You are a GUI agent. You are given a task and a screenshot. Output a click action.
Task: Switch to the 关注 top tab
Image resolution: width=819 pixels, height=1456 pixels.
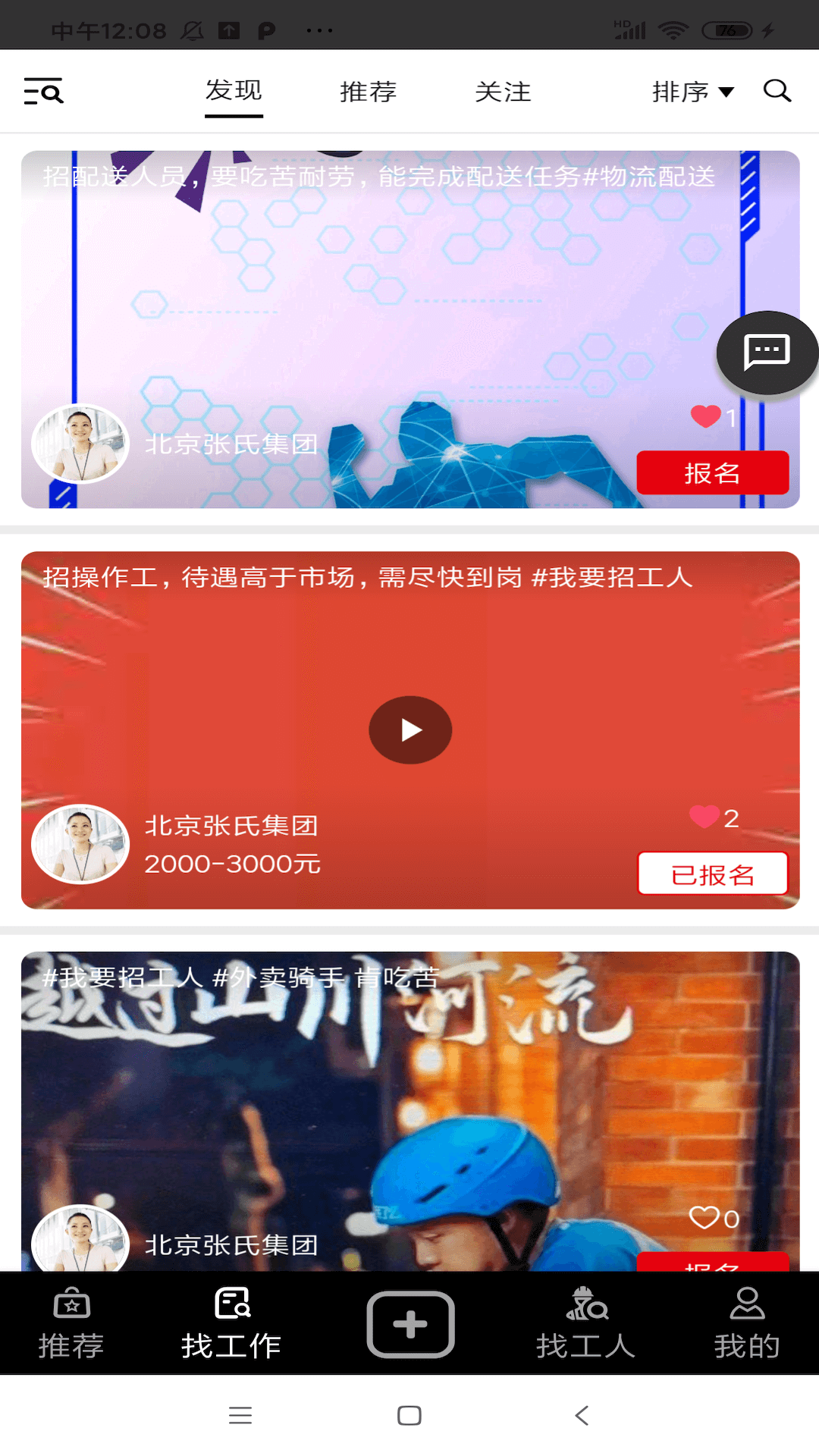coord(503,92)
